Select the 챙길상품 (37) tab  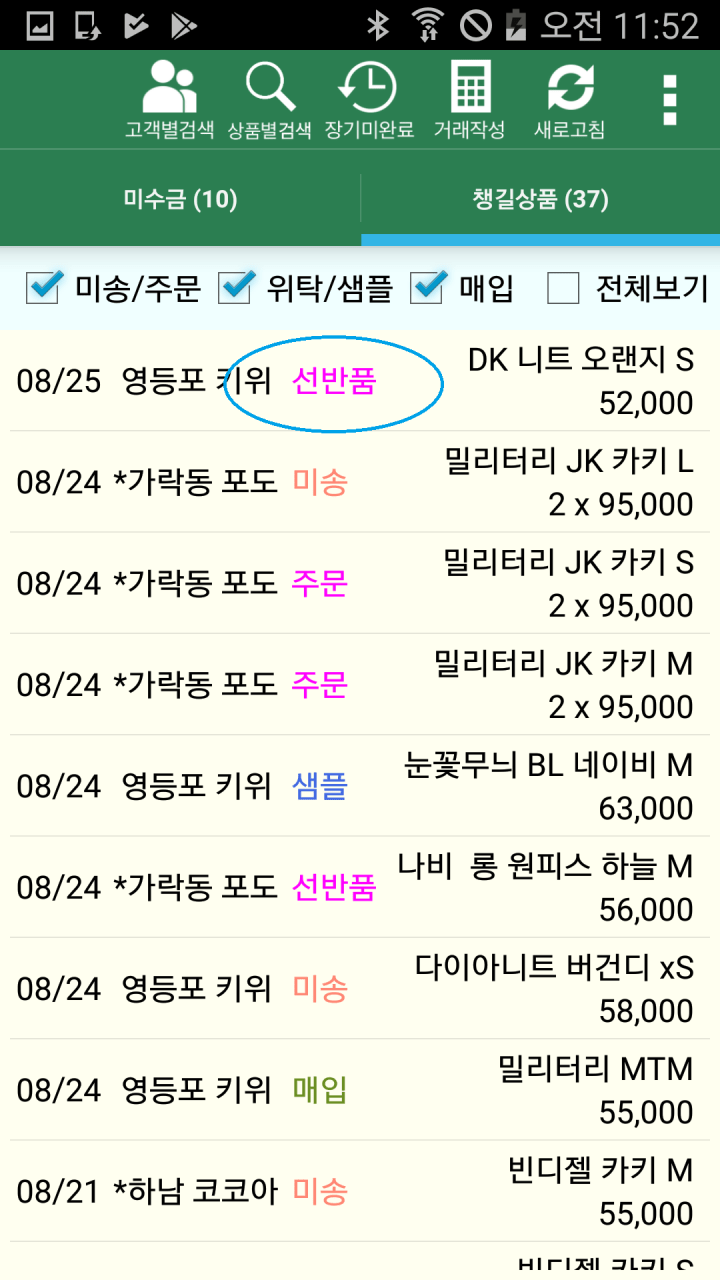(540, 199)
